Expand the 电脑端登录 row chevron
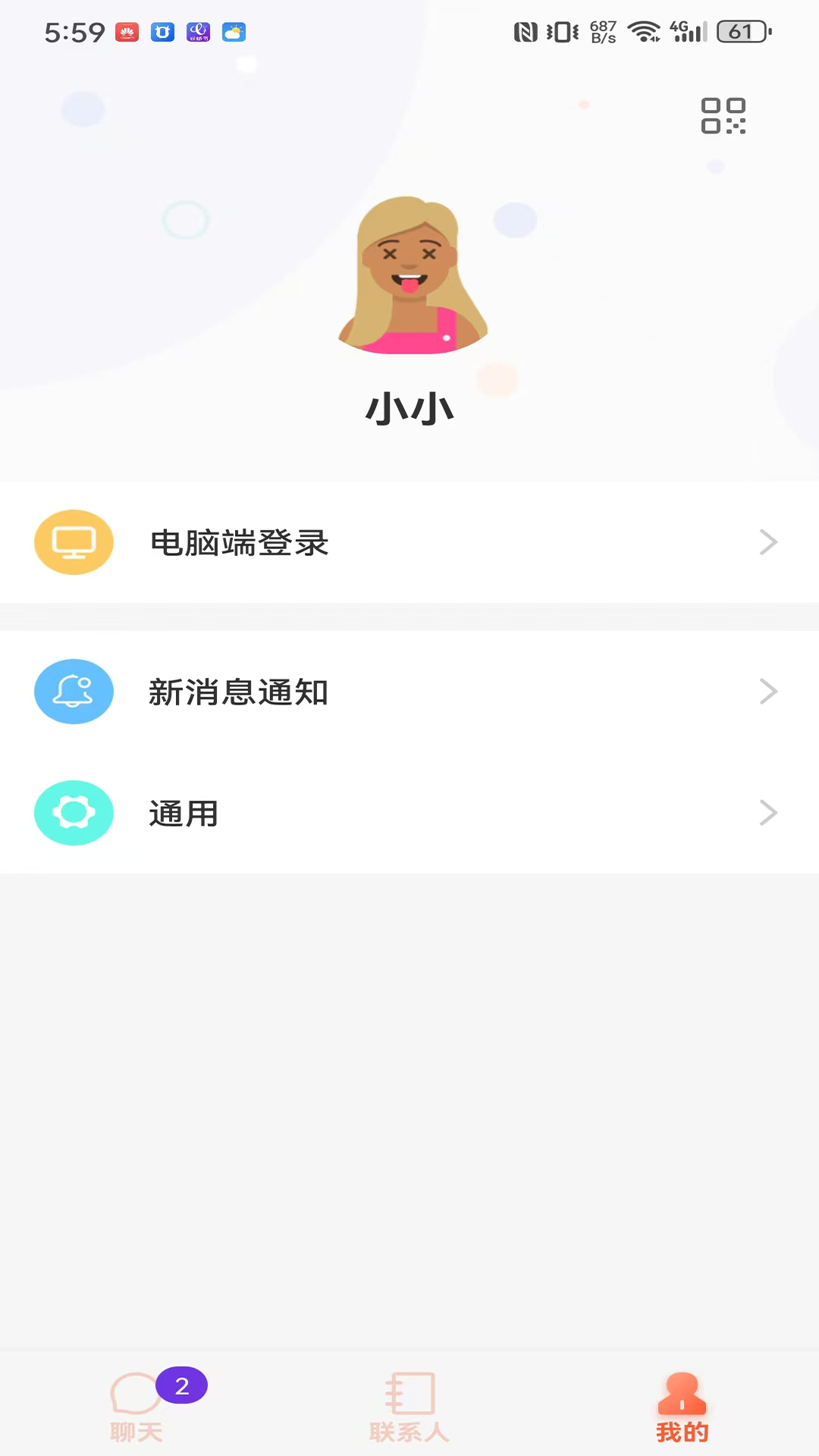The image size is (819, 1456). click(769, 542)
